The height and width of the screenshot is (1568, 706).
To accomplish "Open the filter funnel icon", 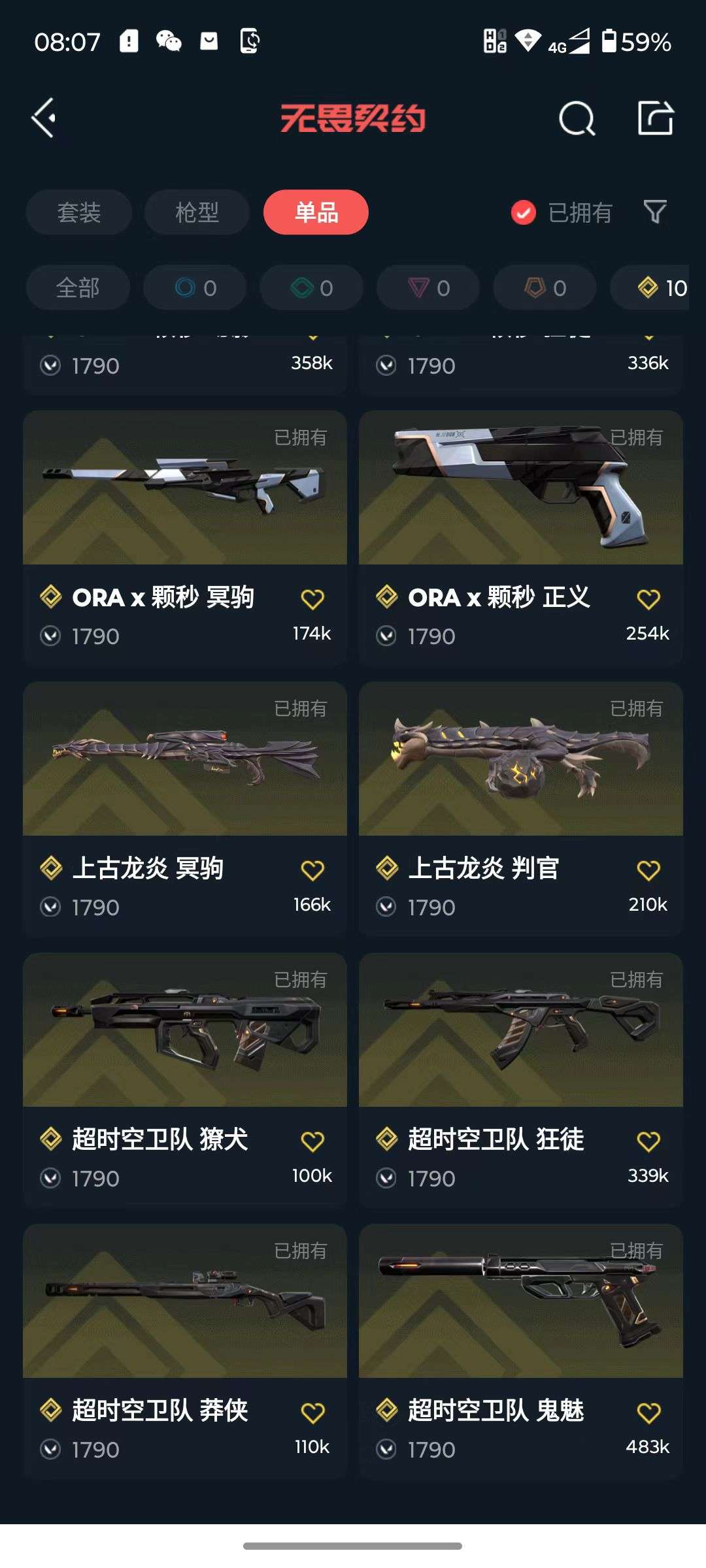I will (654, 212).
